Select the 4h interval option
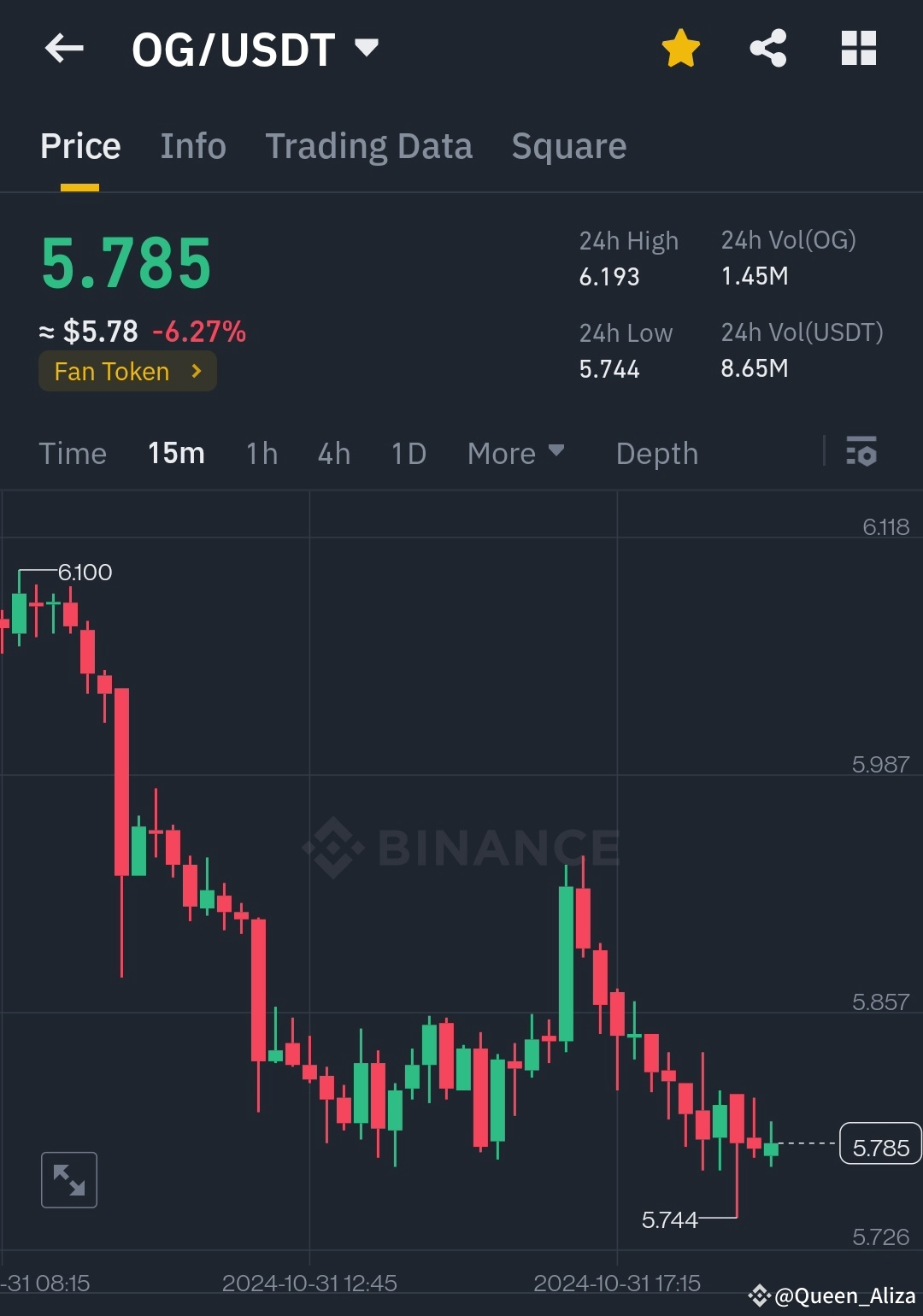Viewport: 923px width, 1316px height. pos(333,453)
